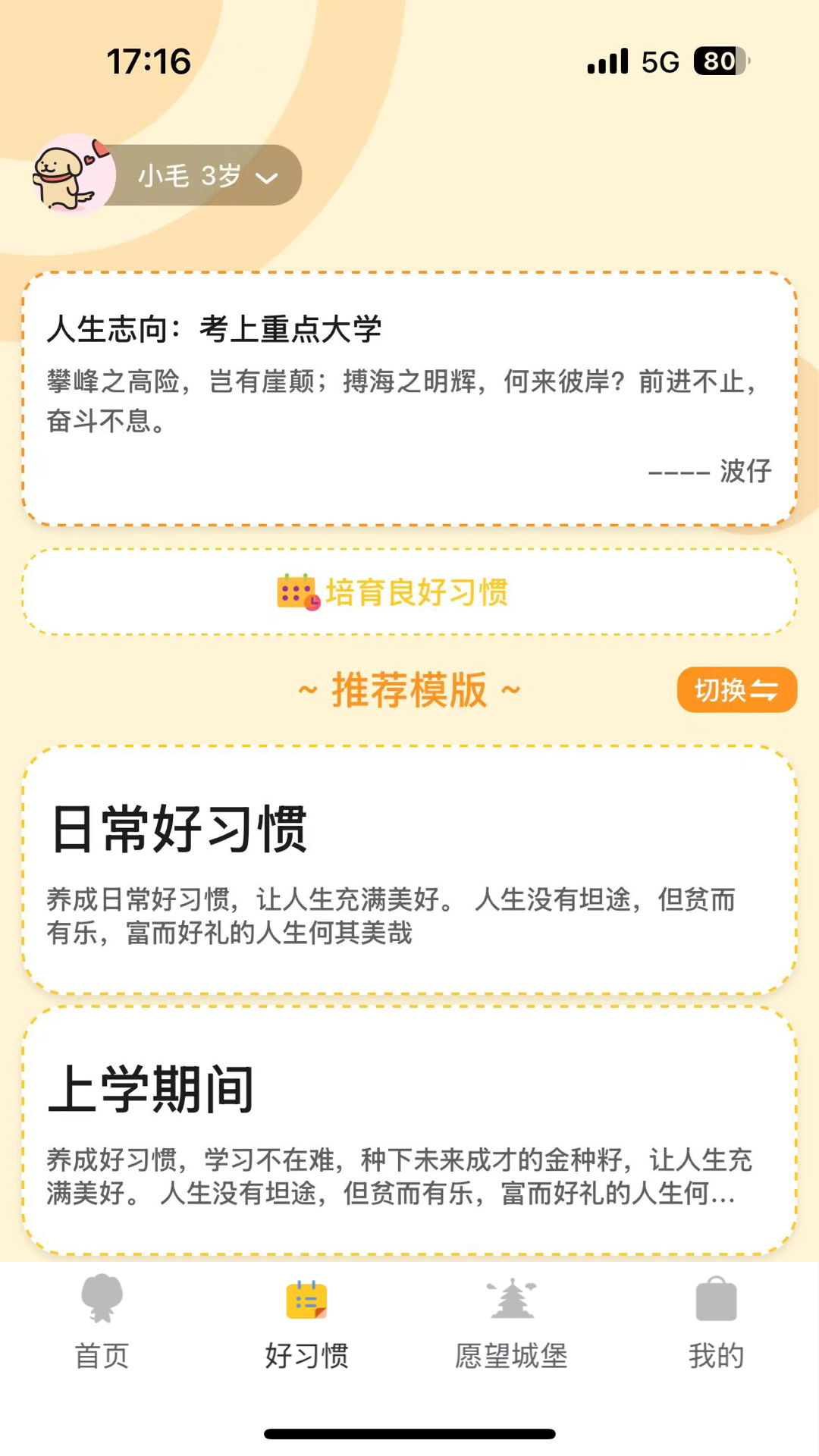This screenshot has height=1456, width=819.
Task: Click the signature 波仔 on the motto card
Action: point(741,470)
